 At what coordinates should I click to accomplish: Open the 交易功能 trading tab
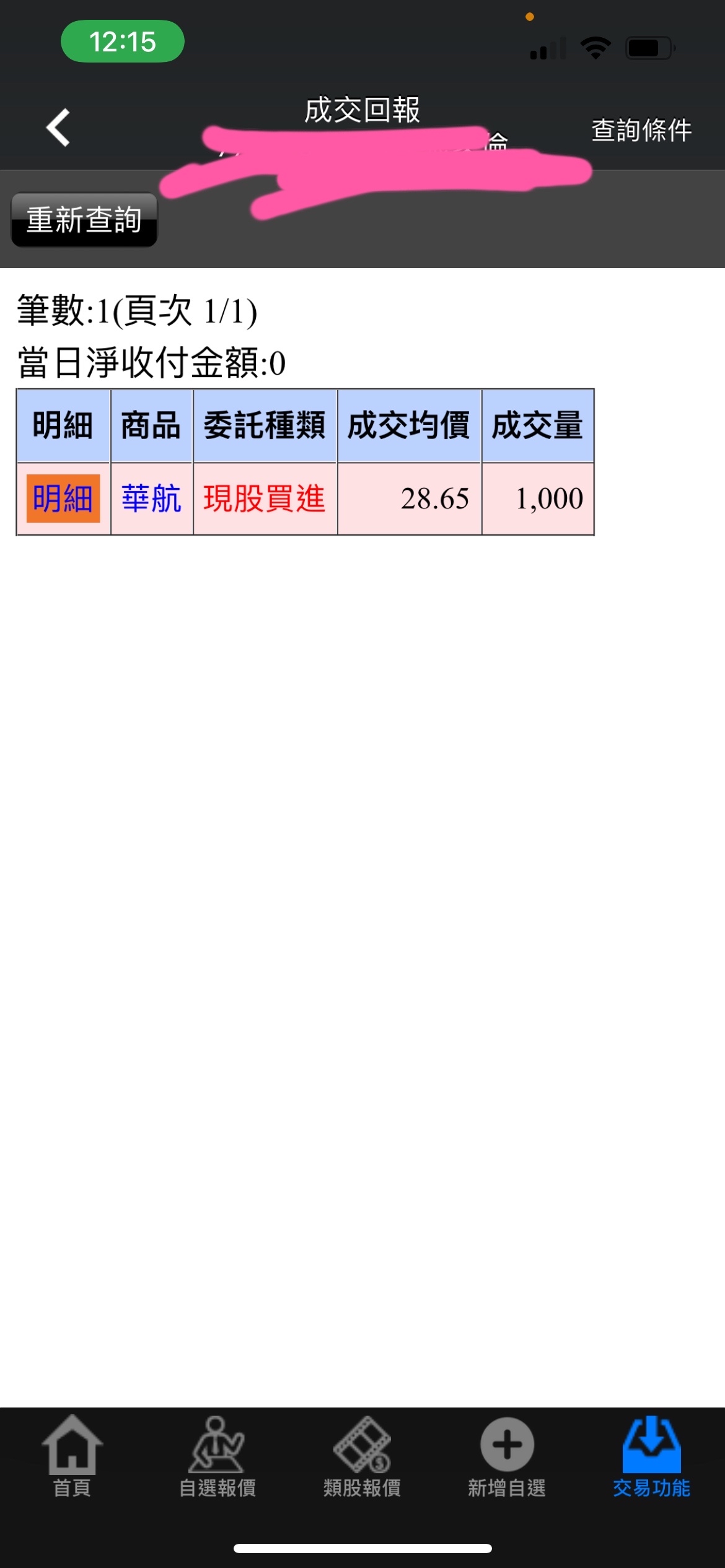pyautogui.click(x=651, y=1457)
